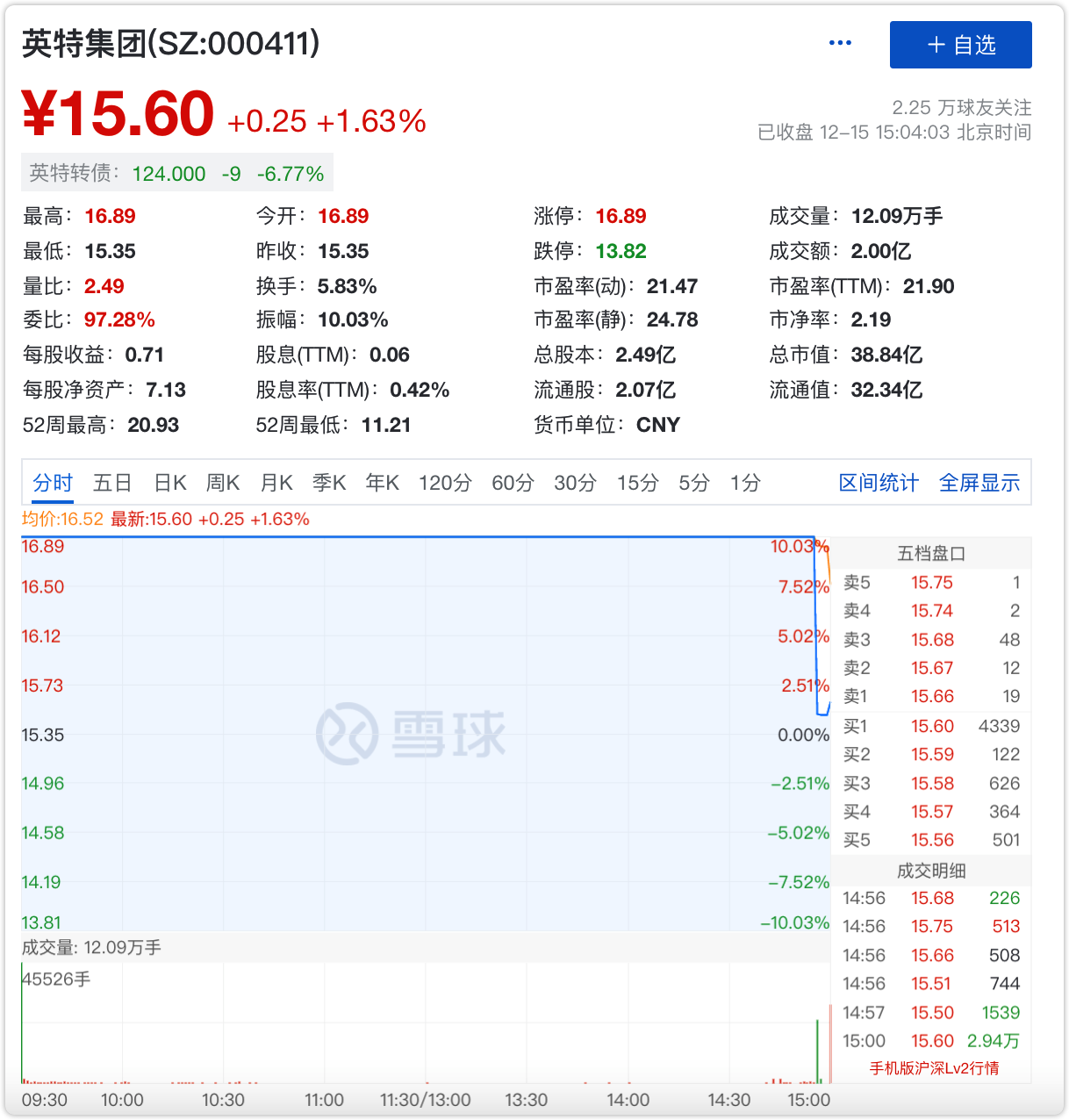Open the 五日 five-day view
Image resolution: width=1069 pixels, height=1120 pixels.
point(112,482)
